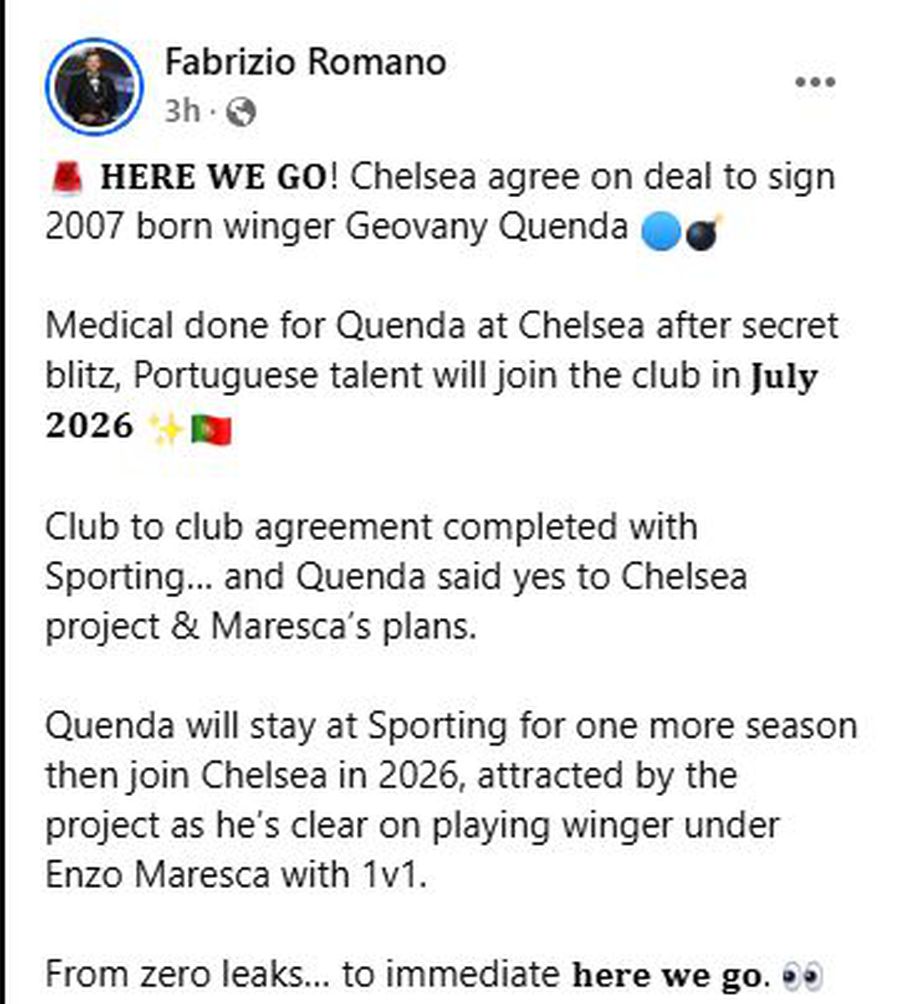Click the sparkles emoji near July 2026

coord(161,430)
